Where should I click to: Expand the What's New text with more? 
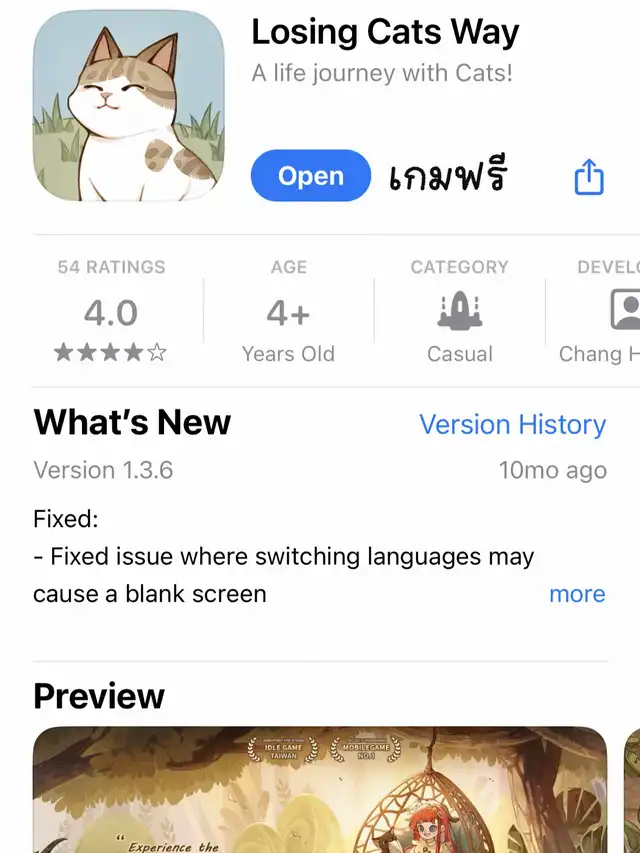(577, 594)
